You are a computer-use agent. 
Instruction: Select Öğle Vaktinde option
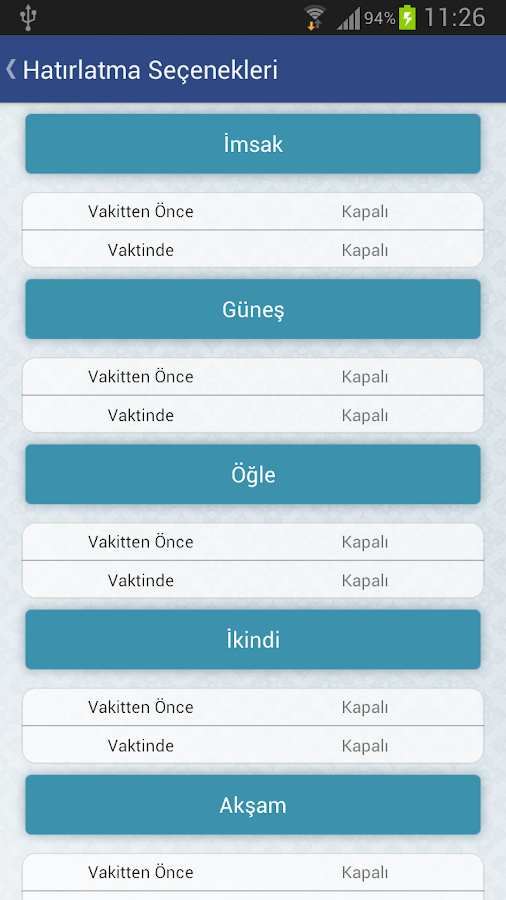click(252, 580)
